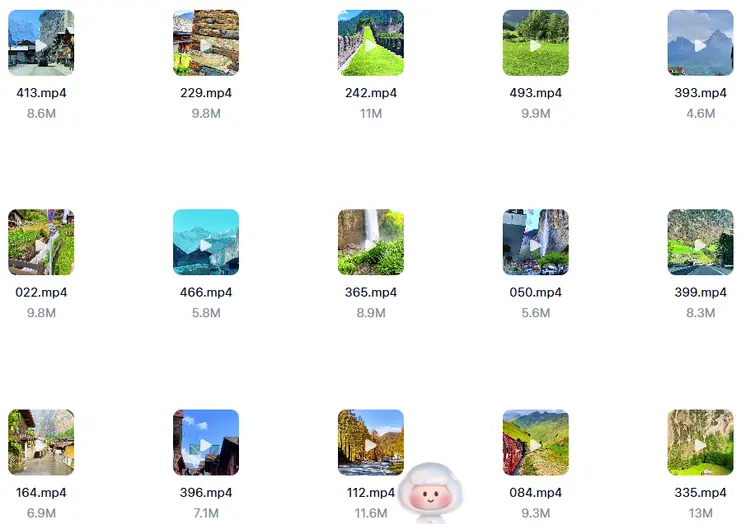
Task: Open video 022.mp4
Action: (x=41, y=242)
